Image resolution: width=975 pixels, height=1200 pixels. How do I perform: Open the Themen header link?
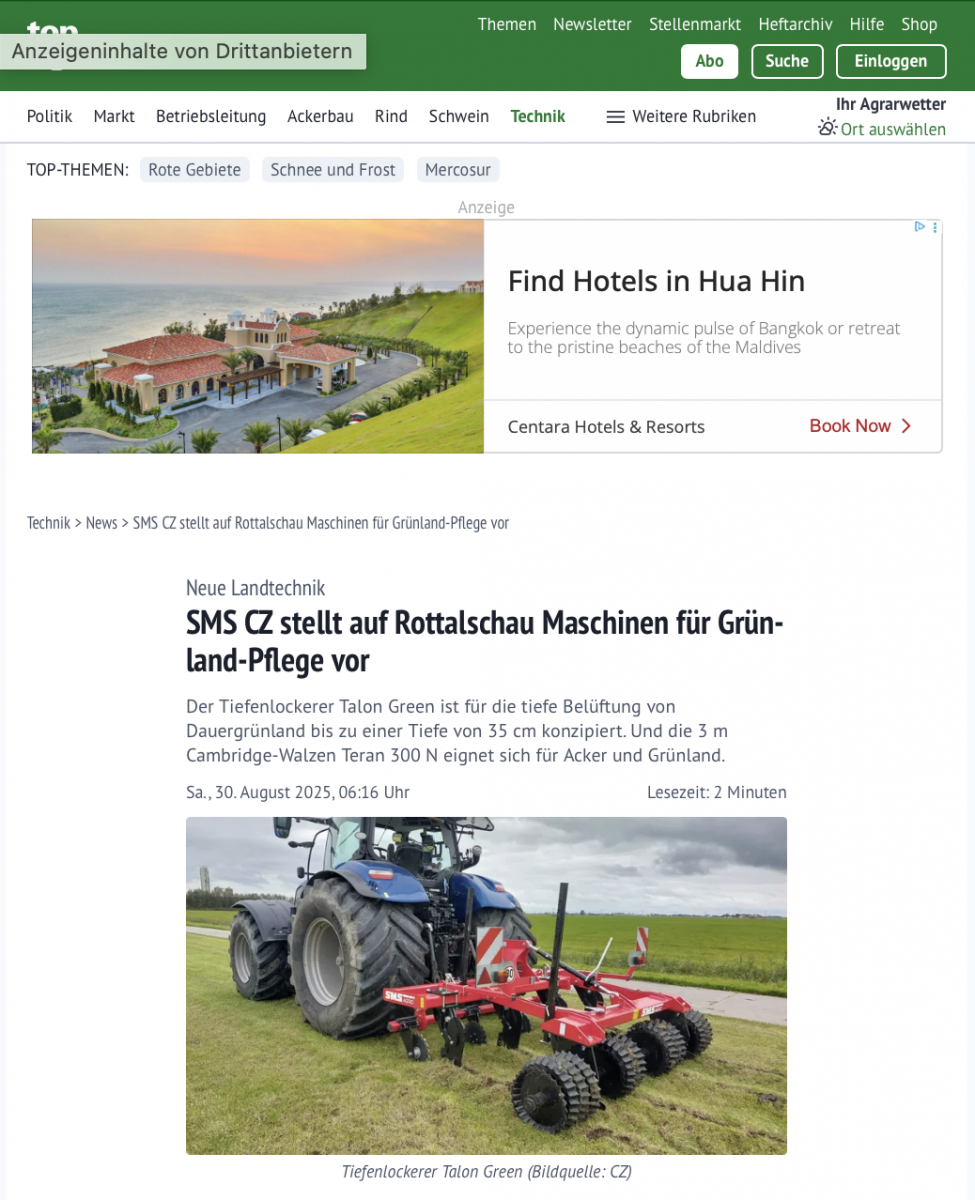click(506, 24)
